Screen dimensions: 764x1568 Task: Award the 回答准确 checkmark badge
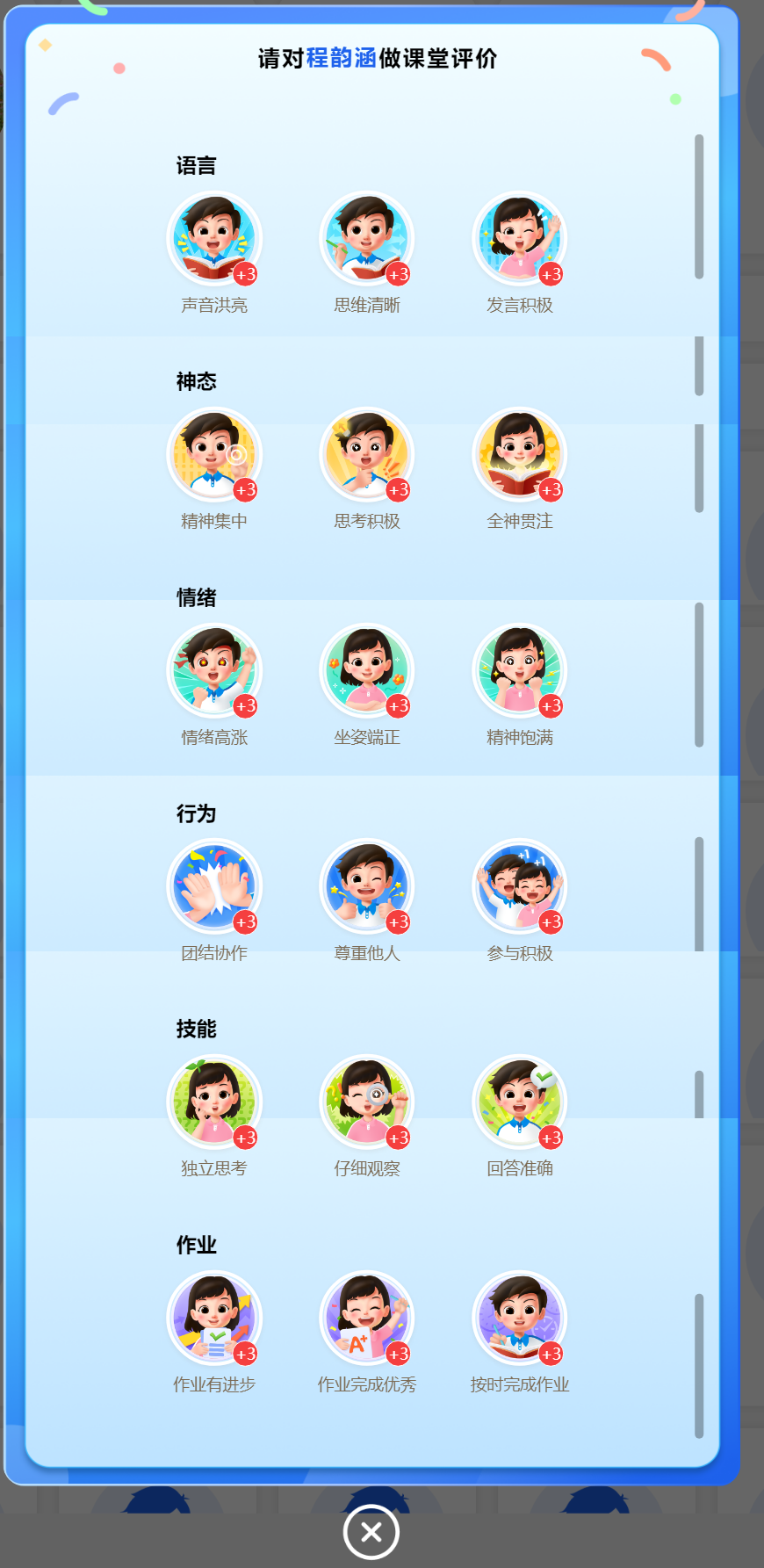[520, 1102]
